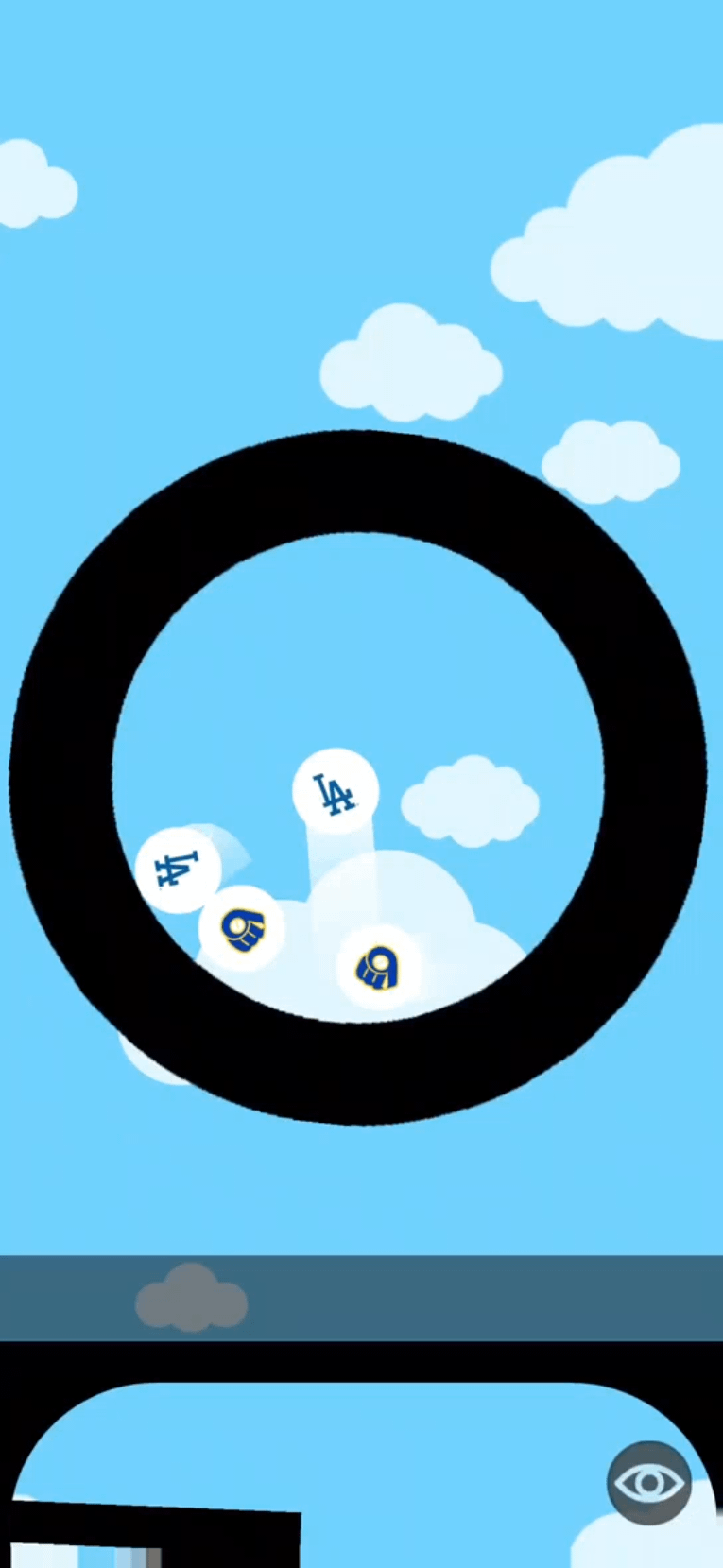723x1568 pixels.
Task: Tap the eye visibility icon
Action: coord(649,1482)
